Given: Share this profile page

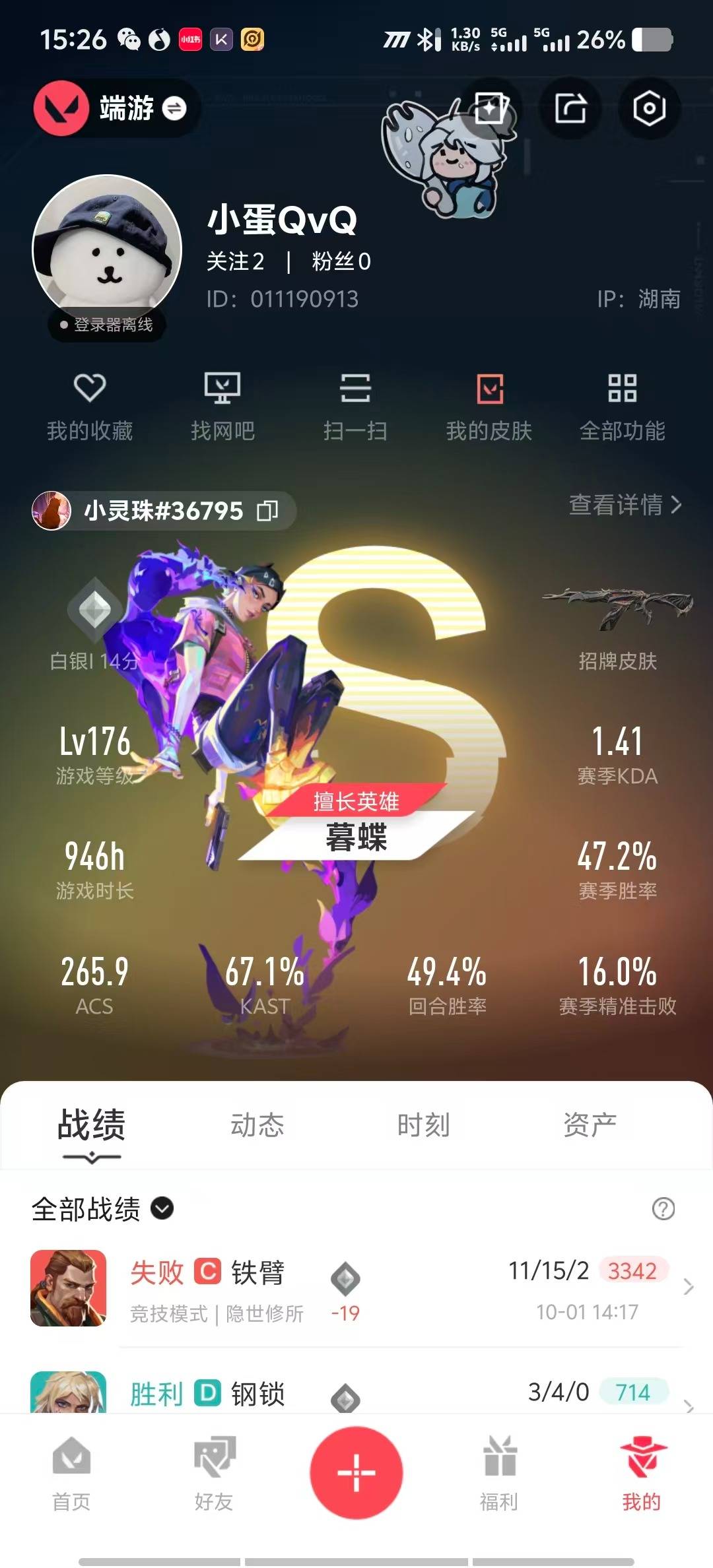Looking at the screenshot, I should (x=570, y=108).
